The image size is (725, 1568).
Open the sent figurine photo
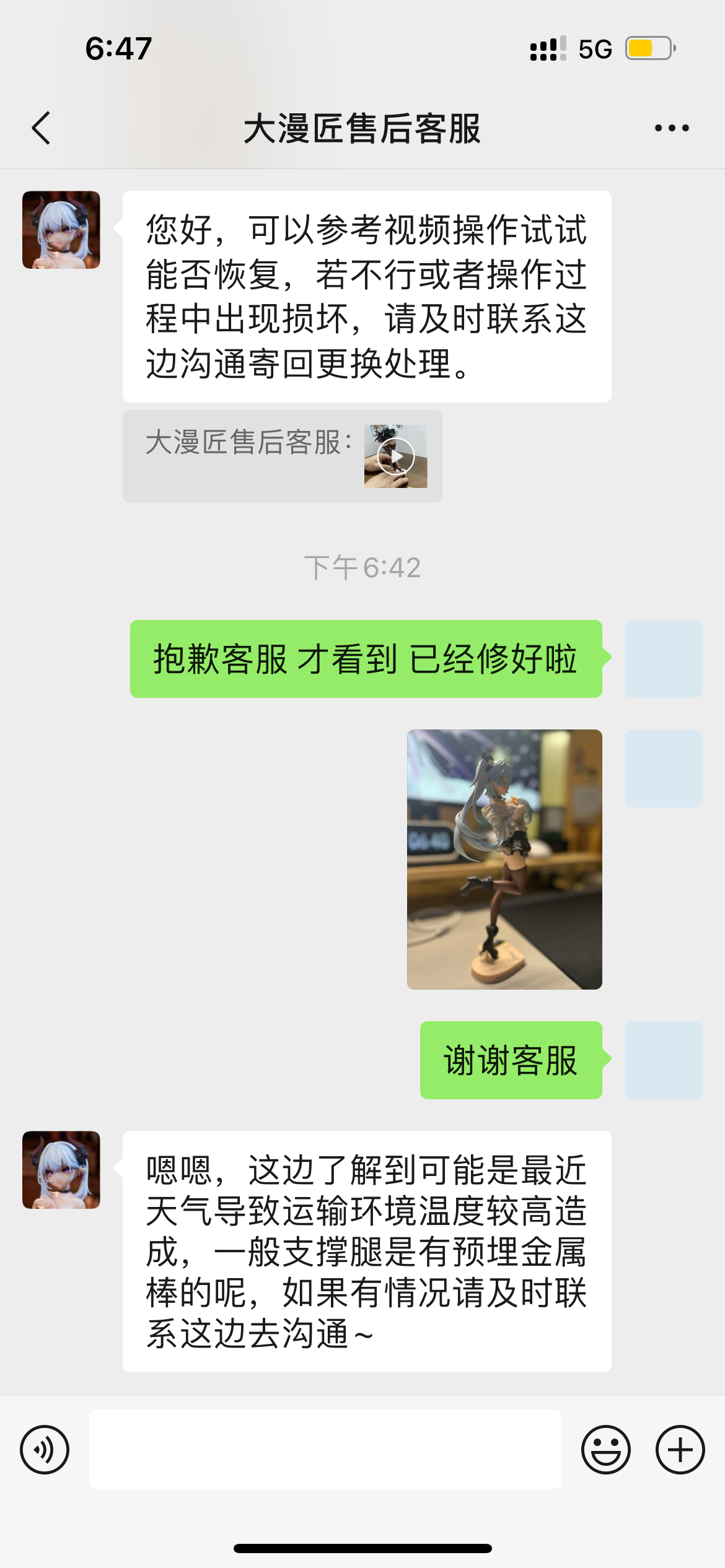504,859
